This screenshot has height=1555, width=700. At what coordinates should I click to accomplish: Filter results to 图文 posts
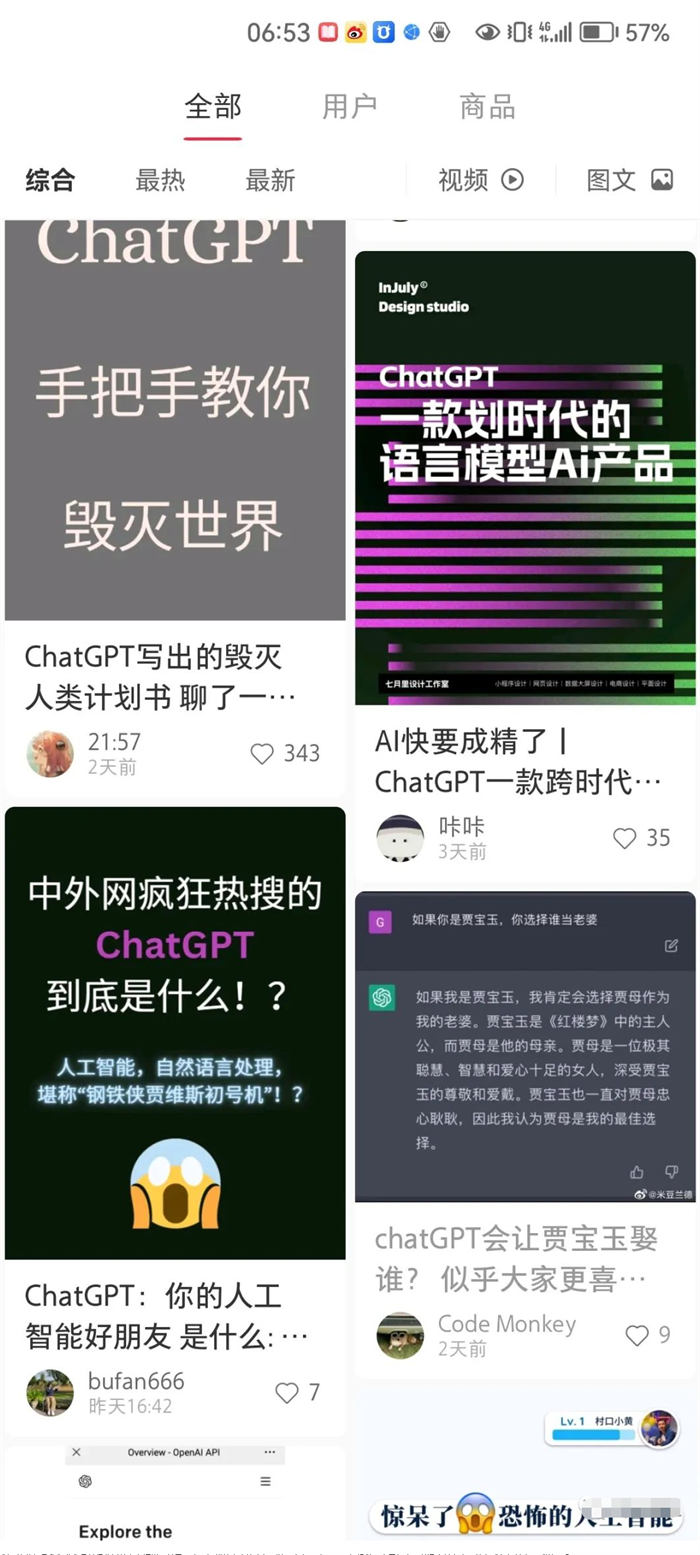[629, 180]
